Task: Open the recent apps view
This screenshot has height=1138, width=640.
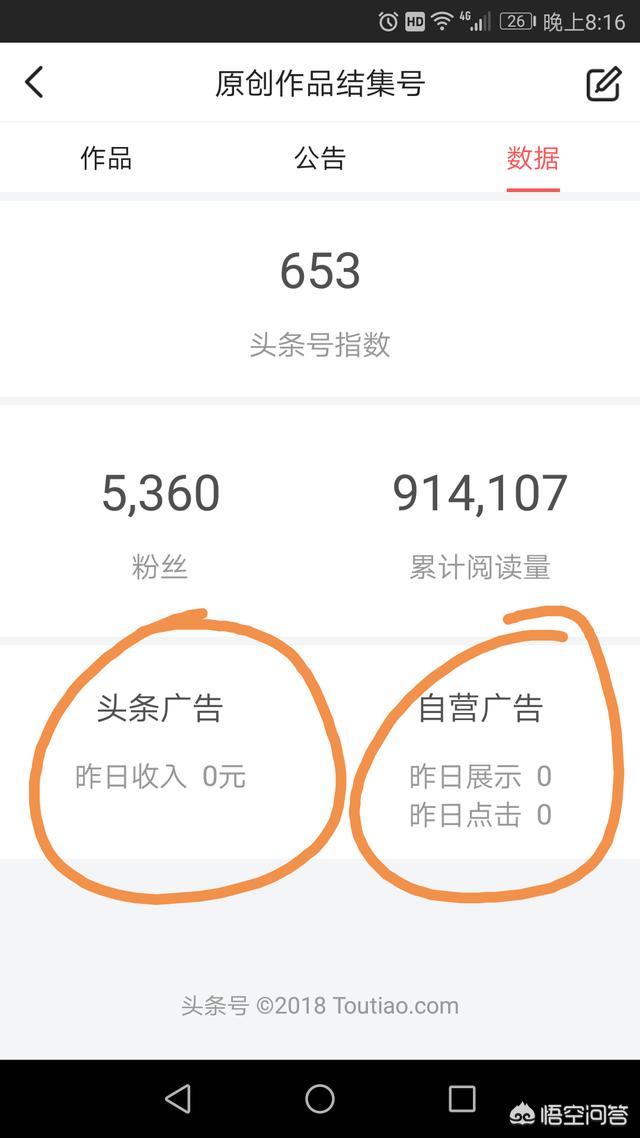Action: 462,1098
